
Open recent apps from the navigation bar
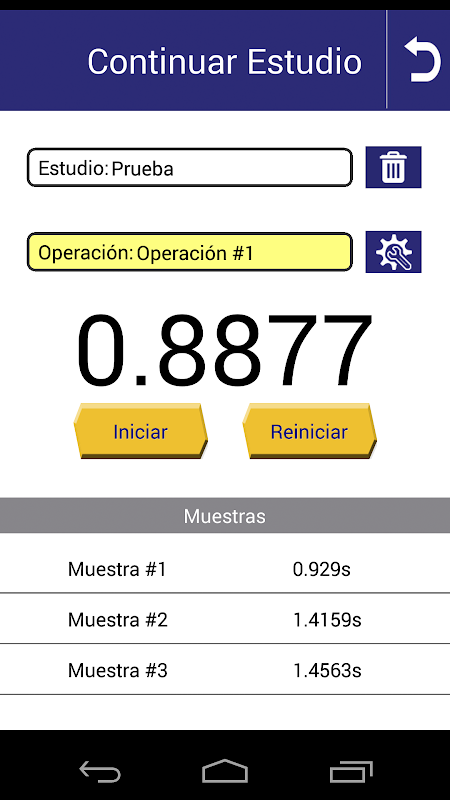point(351,771)
